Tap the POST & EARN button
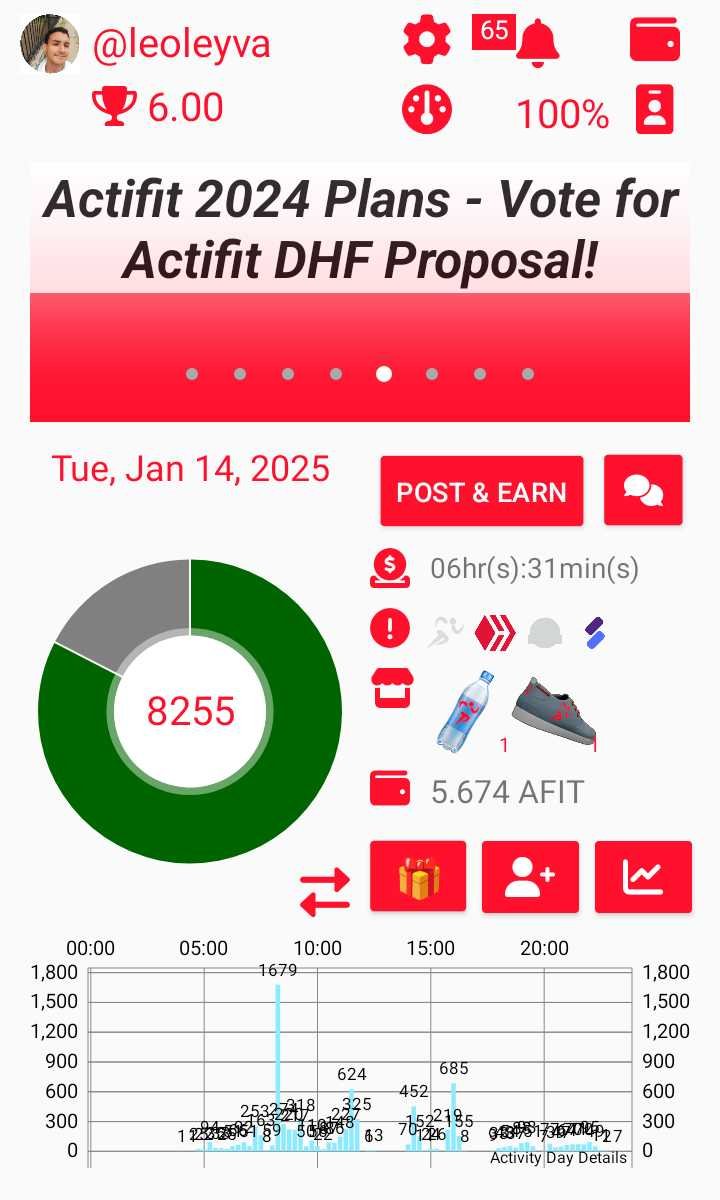Image resolution: width=720 pixels, height=1200 pixels. coord(481,491)
